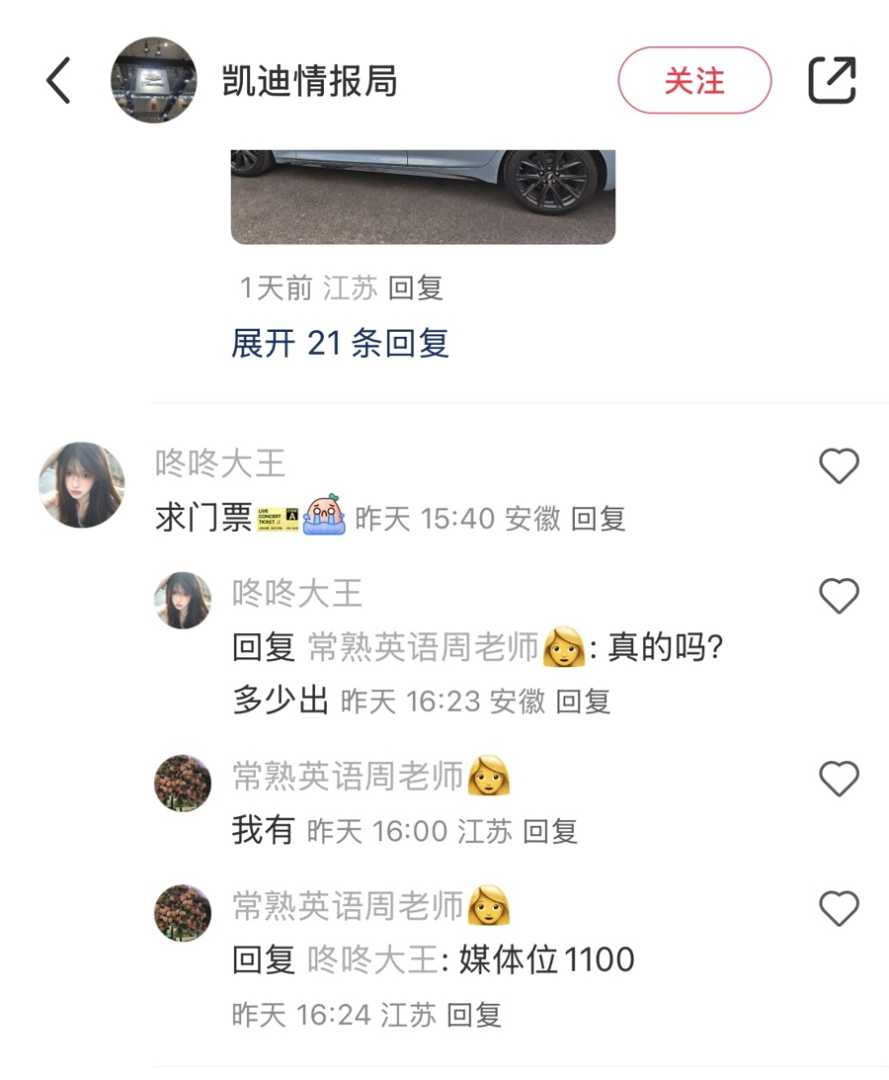The image size is (889, 1080).
Task: Open the mentioned user 常熟英语周老师 in 咚咚大王's reply
Action: click(423, 649)
